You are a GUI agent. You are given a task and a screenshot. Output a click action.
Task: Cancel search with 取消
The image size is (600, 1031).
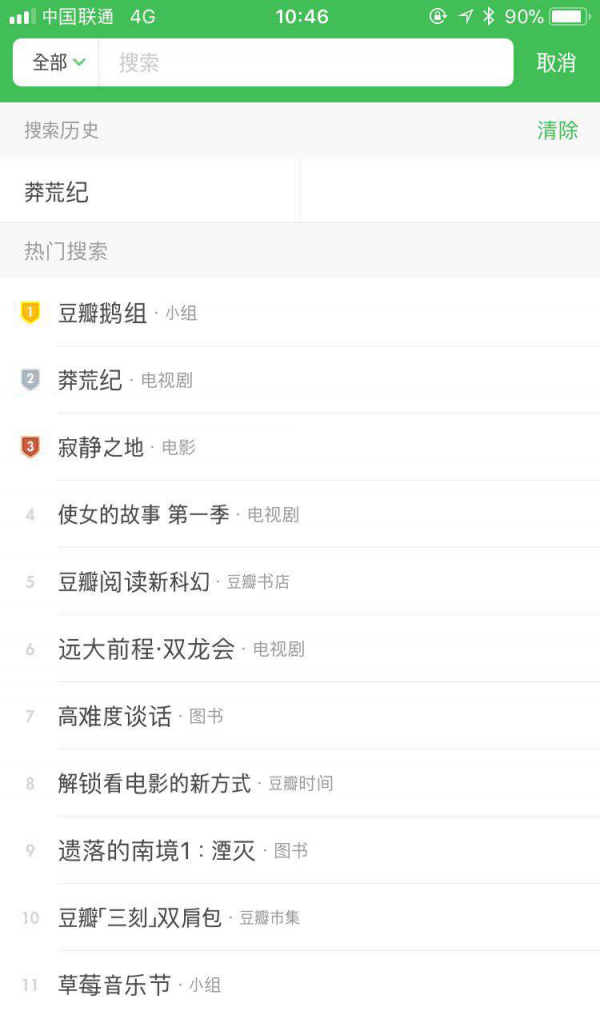556,62
